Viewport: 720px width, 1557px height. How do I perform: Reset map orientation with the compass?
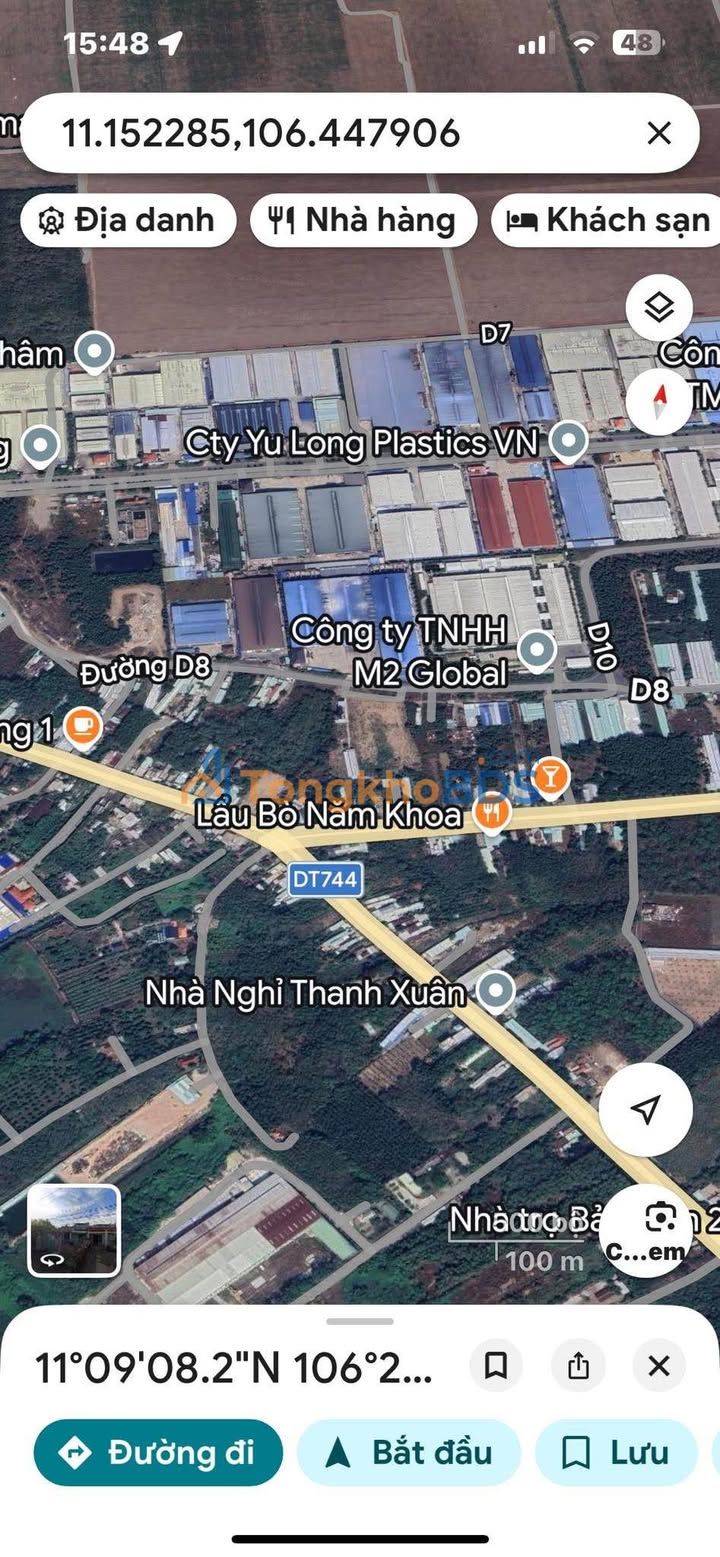pos(659,402)
